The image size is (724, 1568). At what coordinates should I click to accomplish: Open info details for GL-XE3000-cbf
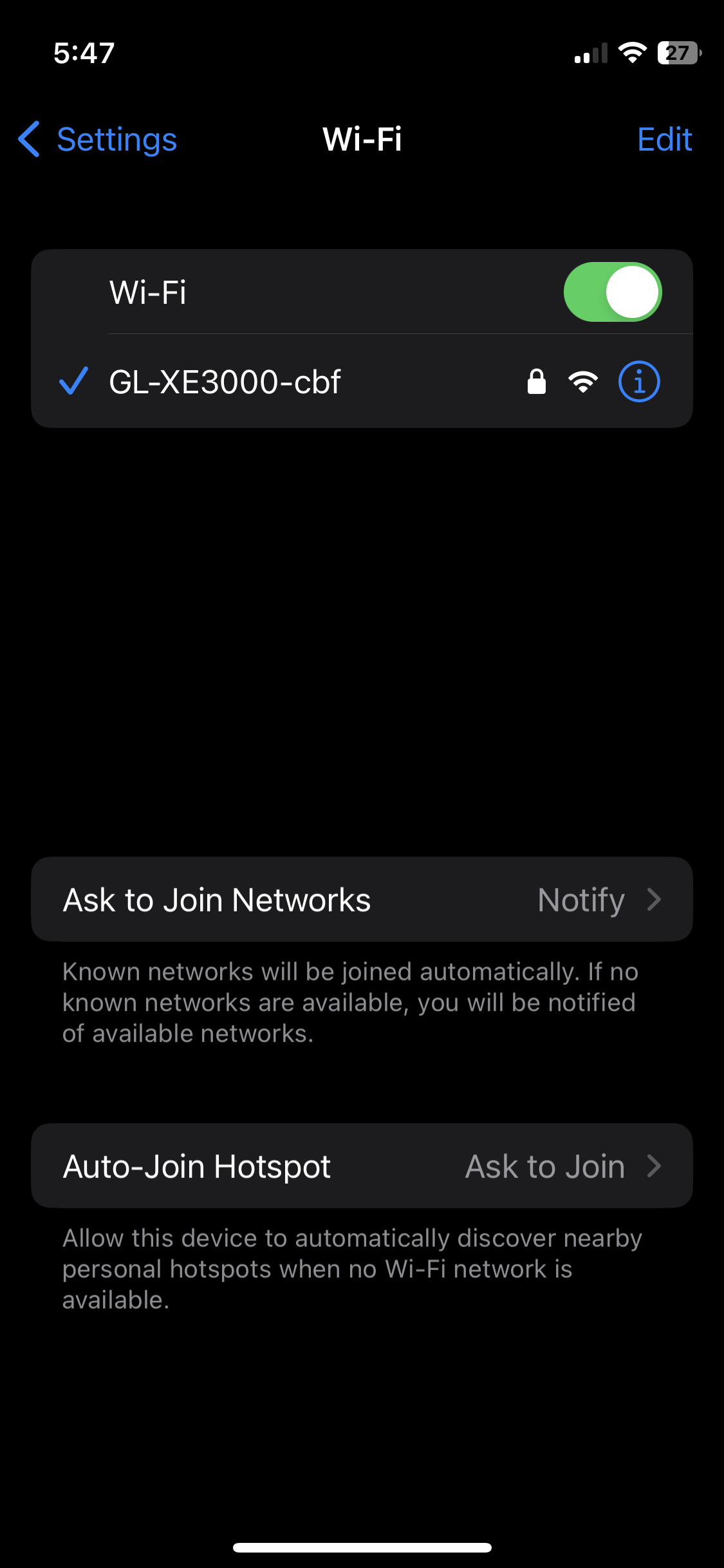pyautogui.click(x=638, y=382)
